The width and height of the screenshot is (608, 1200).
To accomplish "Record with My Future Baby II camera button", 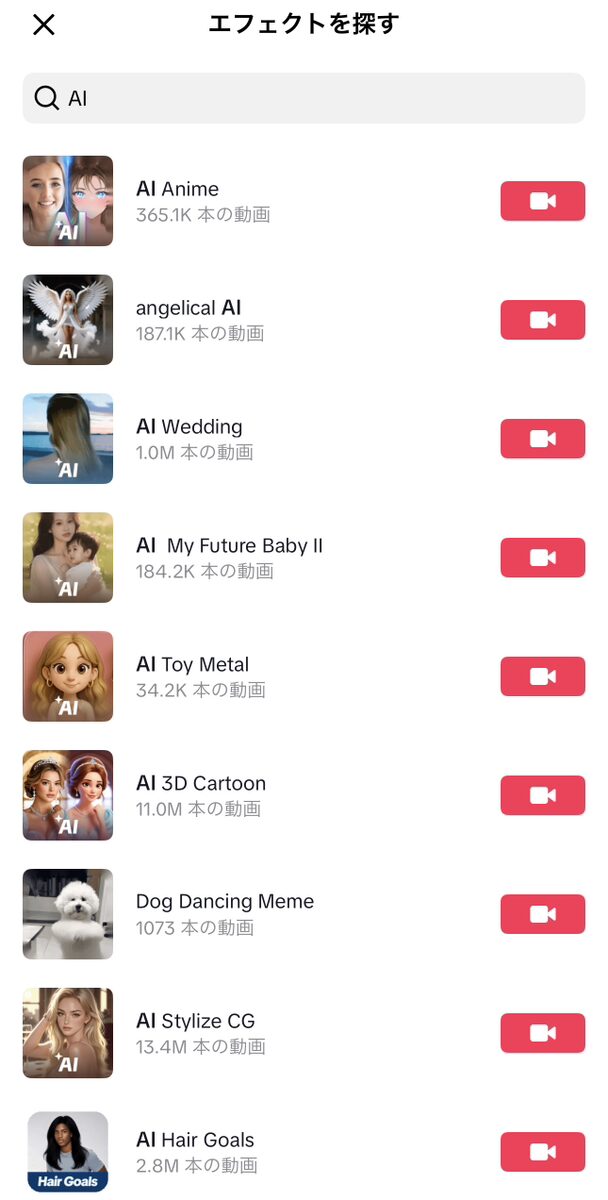I will 542,558.
